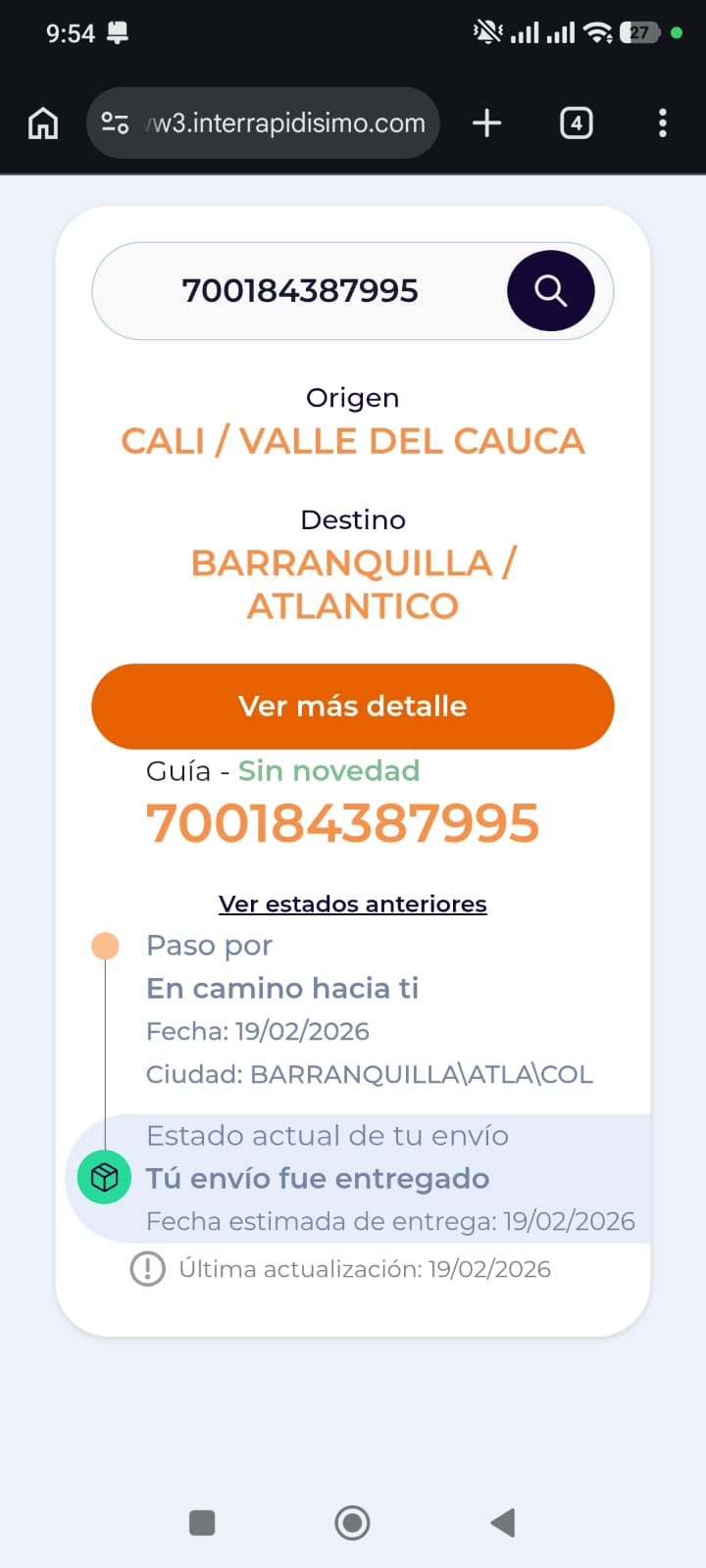Tap the Ver más detalle button
This screenshot has height=1568, width=706.
(353, 707)
